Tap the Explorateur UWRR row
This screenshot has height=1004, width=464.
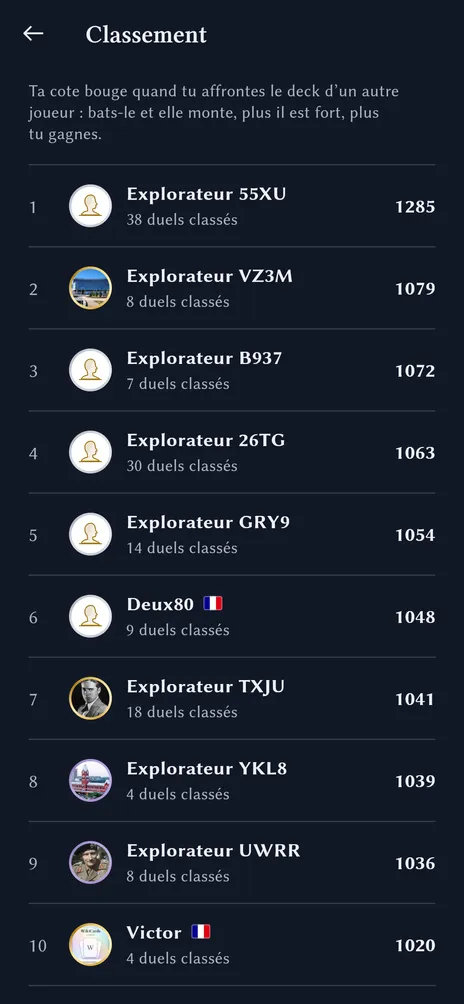coord(232,862)
